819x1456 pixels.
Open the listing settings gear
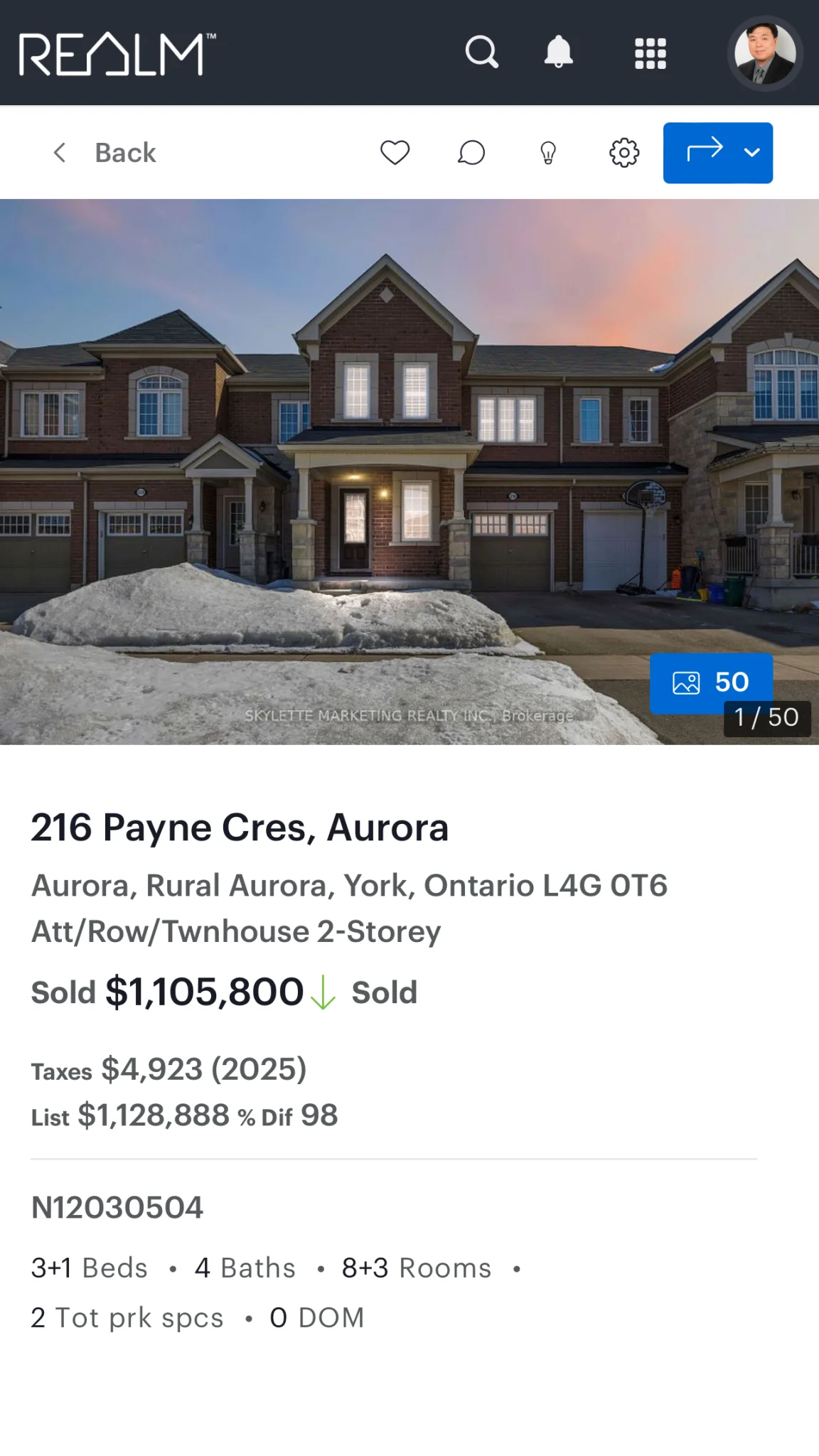[624, 153]
